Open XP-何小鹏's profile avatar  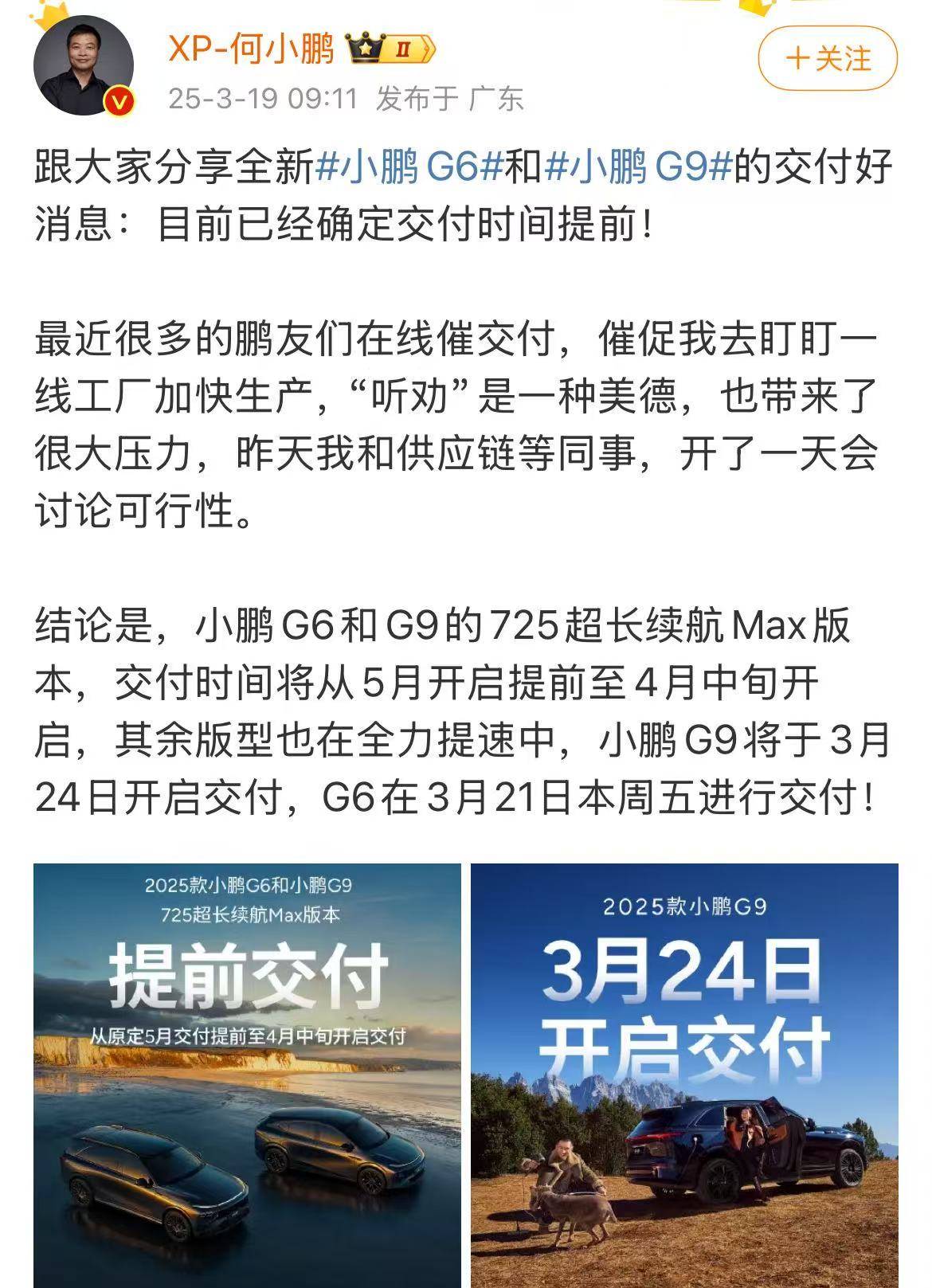click(83, 65)
